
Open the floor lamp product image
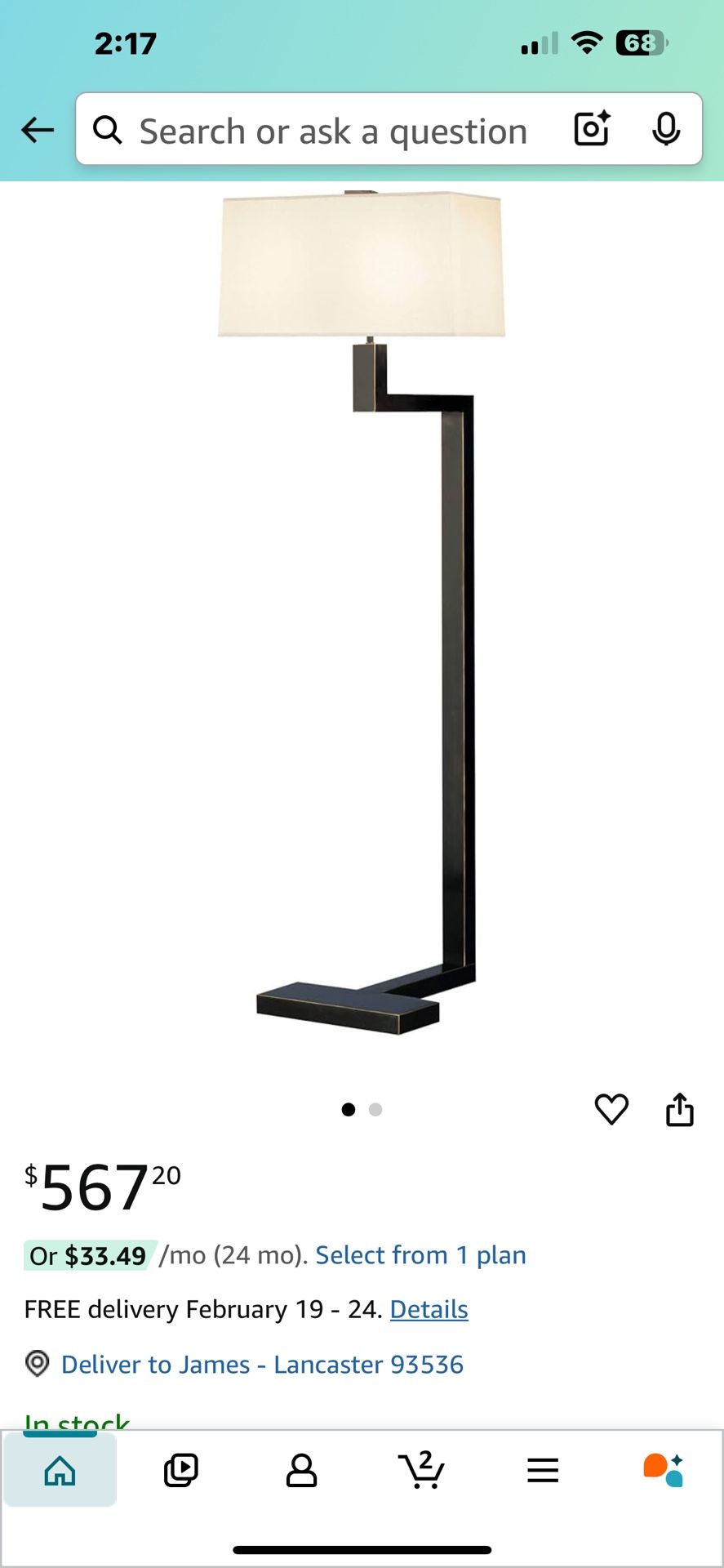[x=363, y=612]
